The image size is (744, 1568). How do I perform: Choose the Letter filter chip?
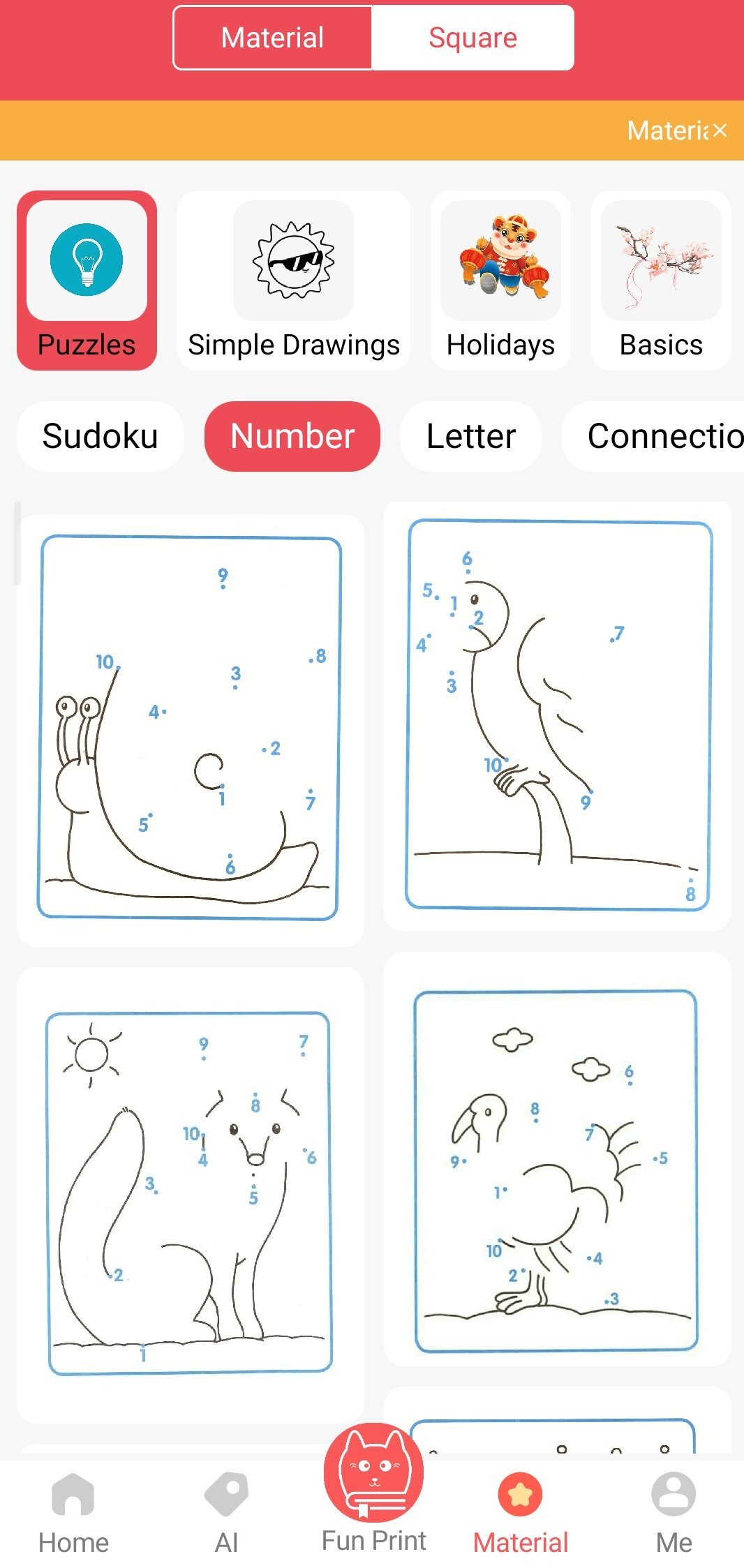click(x=471, y=436)
